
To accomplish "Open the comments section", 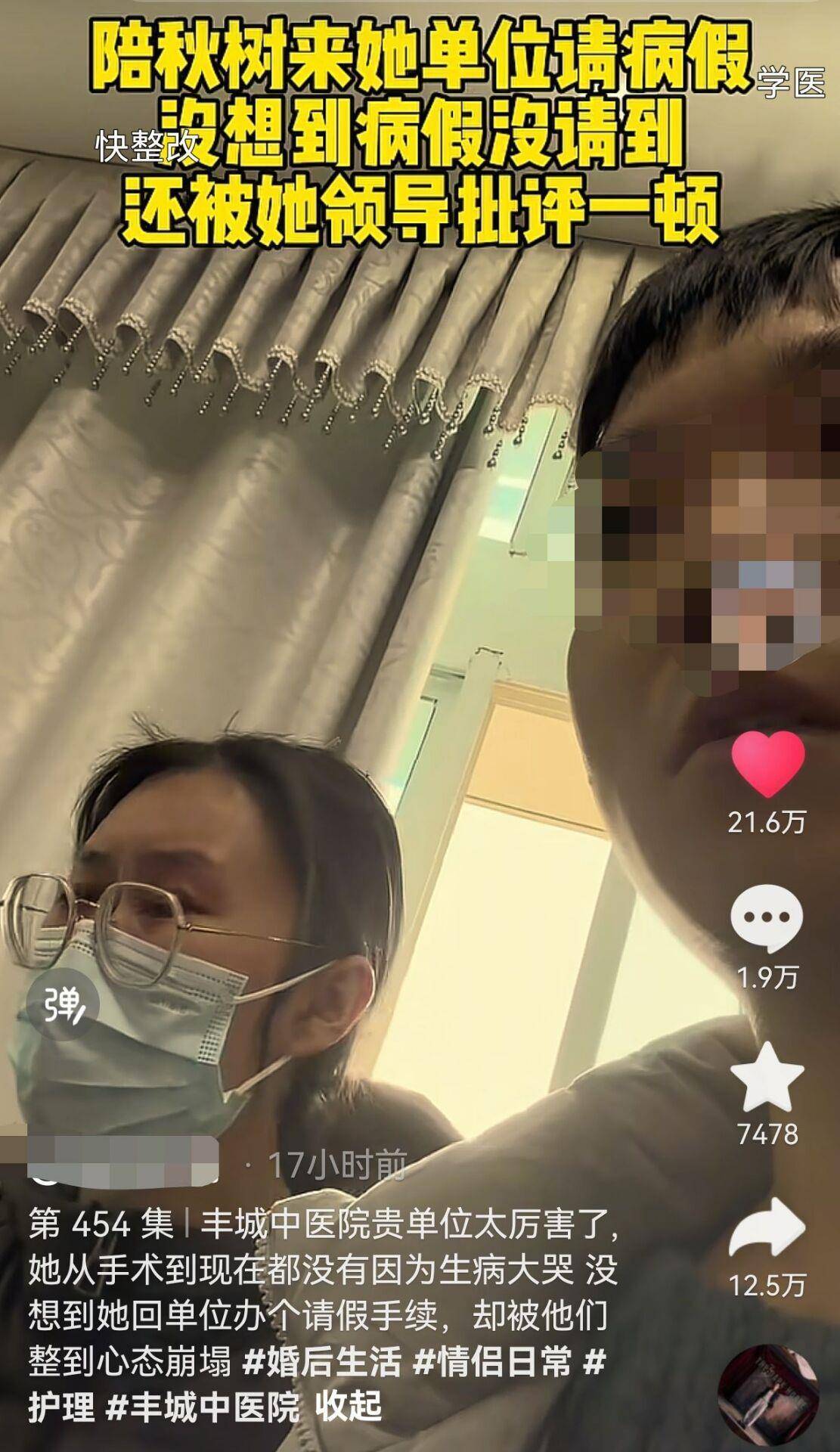I will 767,919.
